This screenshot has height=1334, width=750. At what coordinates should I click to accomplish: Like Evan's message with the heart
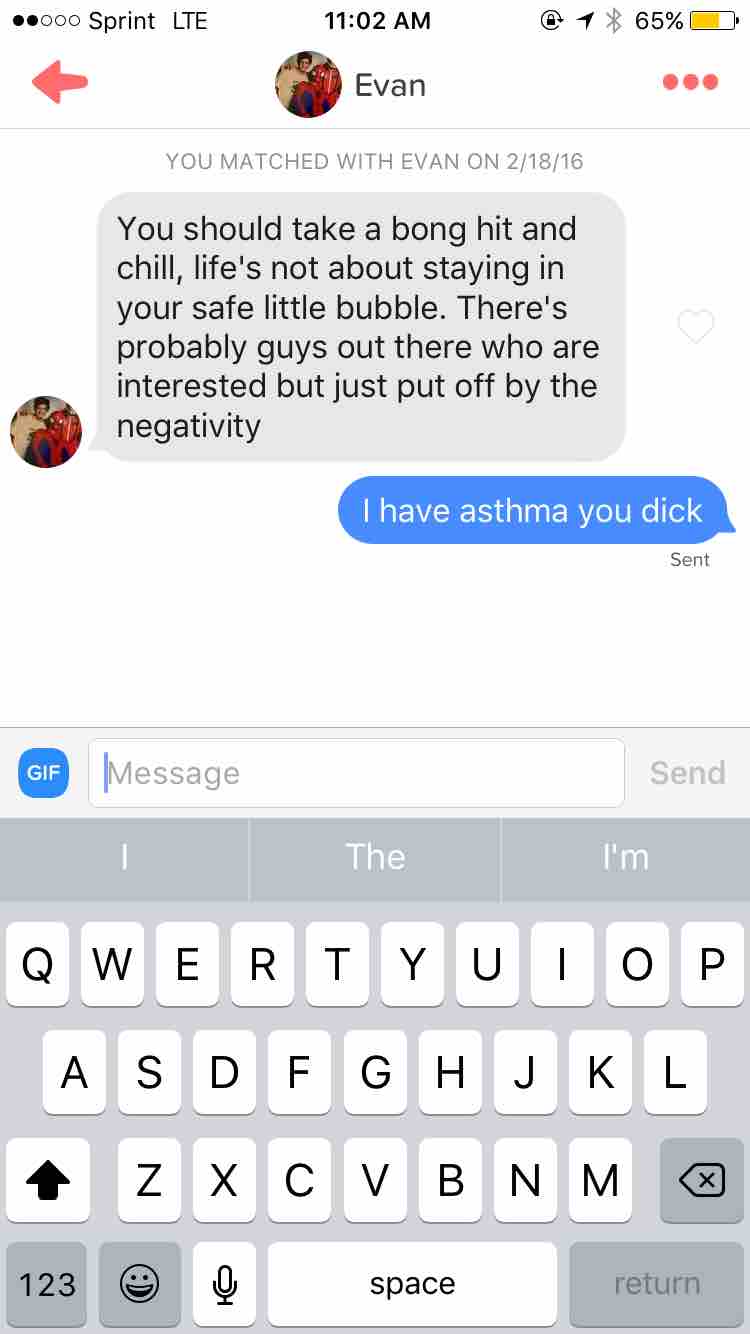click(695, 326)
